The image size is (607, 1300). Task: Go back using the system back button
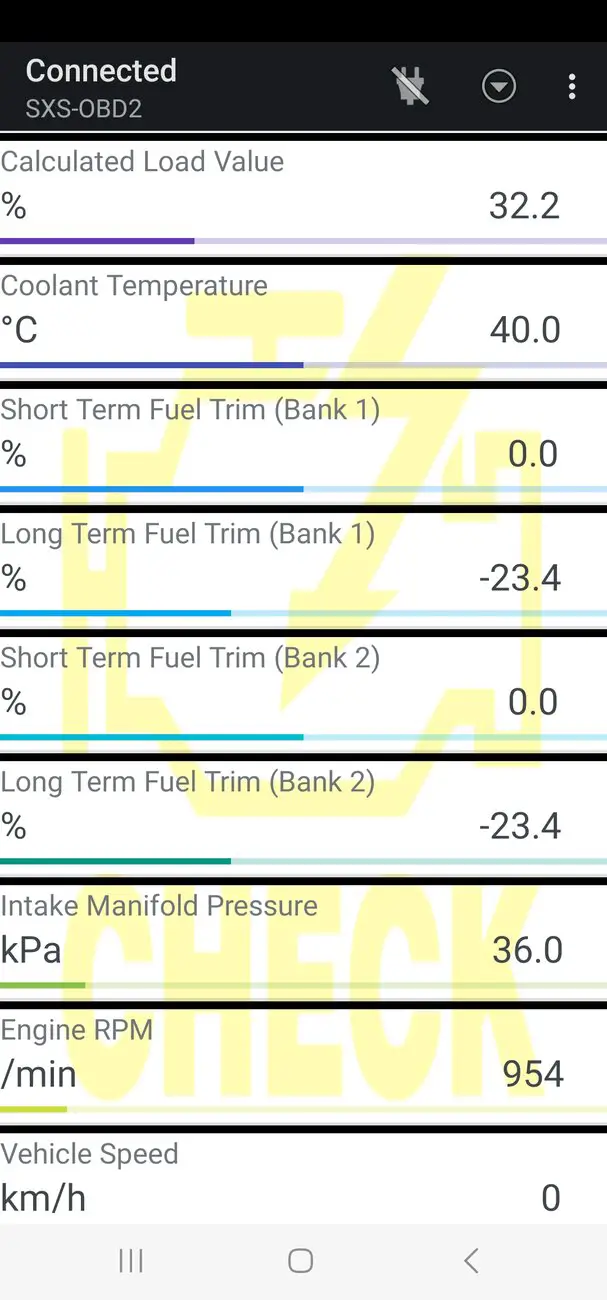click(x=471, y=1261)
